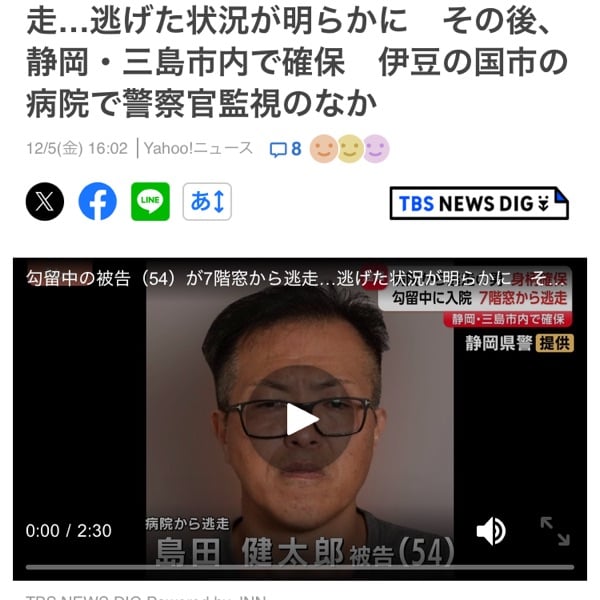The height and width of the screenshot is (600, 600).
Task: Share article on X
Action: pyautogui.click(x=45, y=202)
